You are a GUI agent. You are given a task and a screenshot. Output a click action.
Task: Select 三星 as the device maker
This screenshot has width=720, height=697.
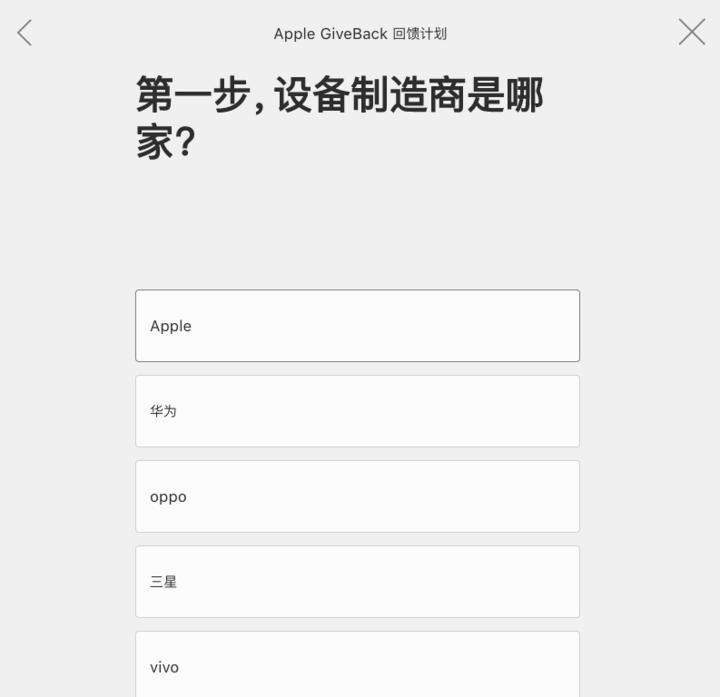[357, 581]
